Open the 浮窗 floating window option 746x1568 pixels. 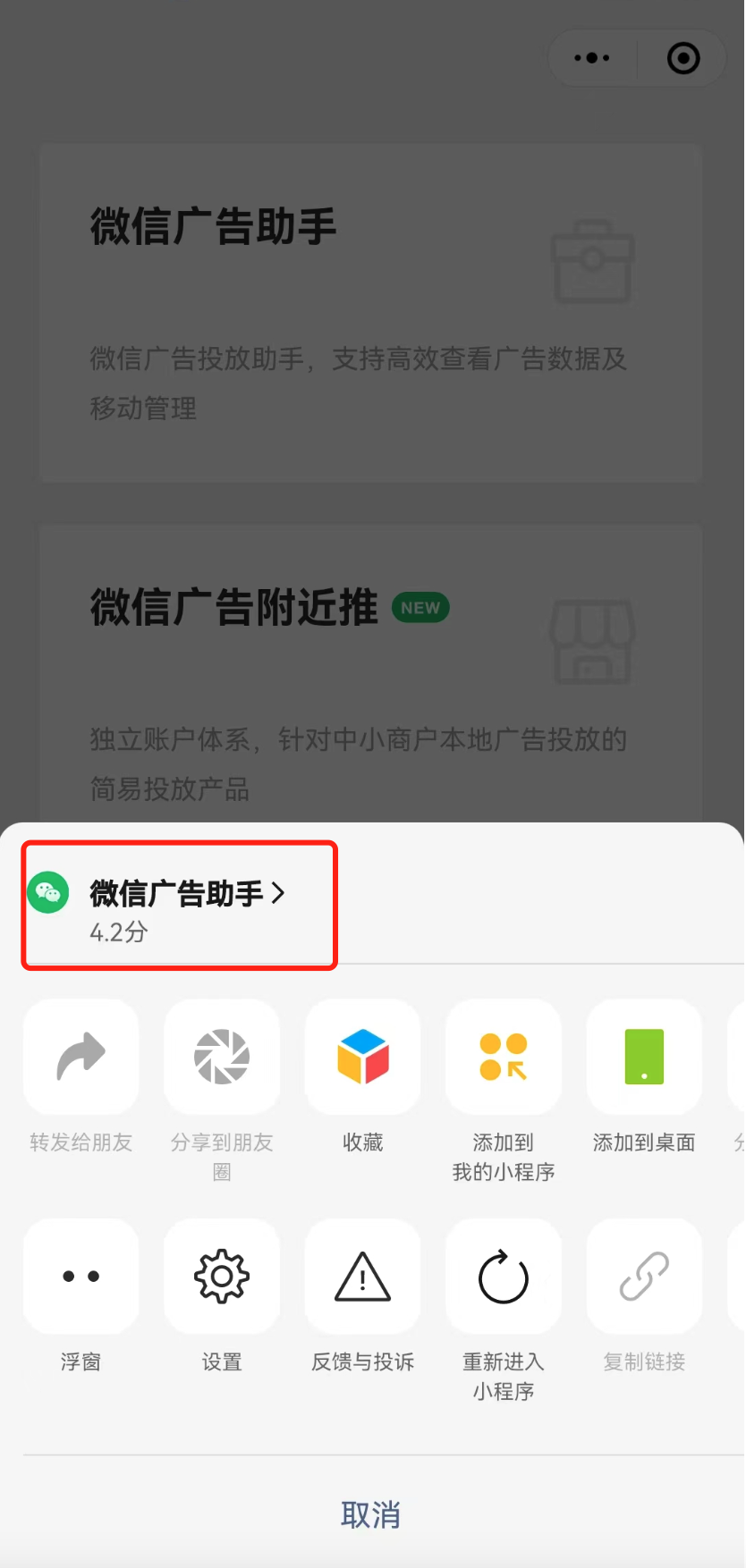click(x=81, y=1276)
